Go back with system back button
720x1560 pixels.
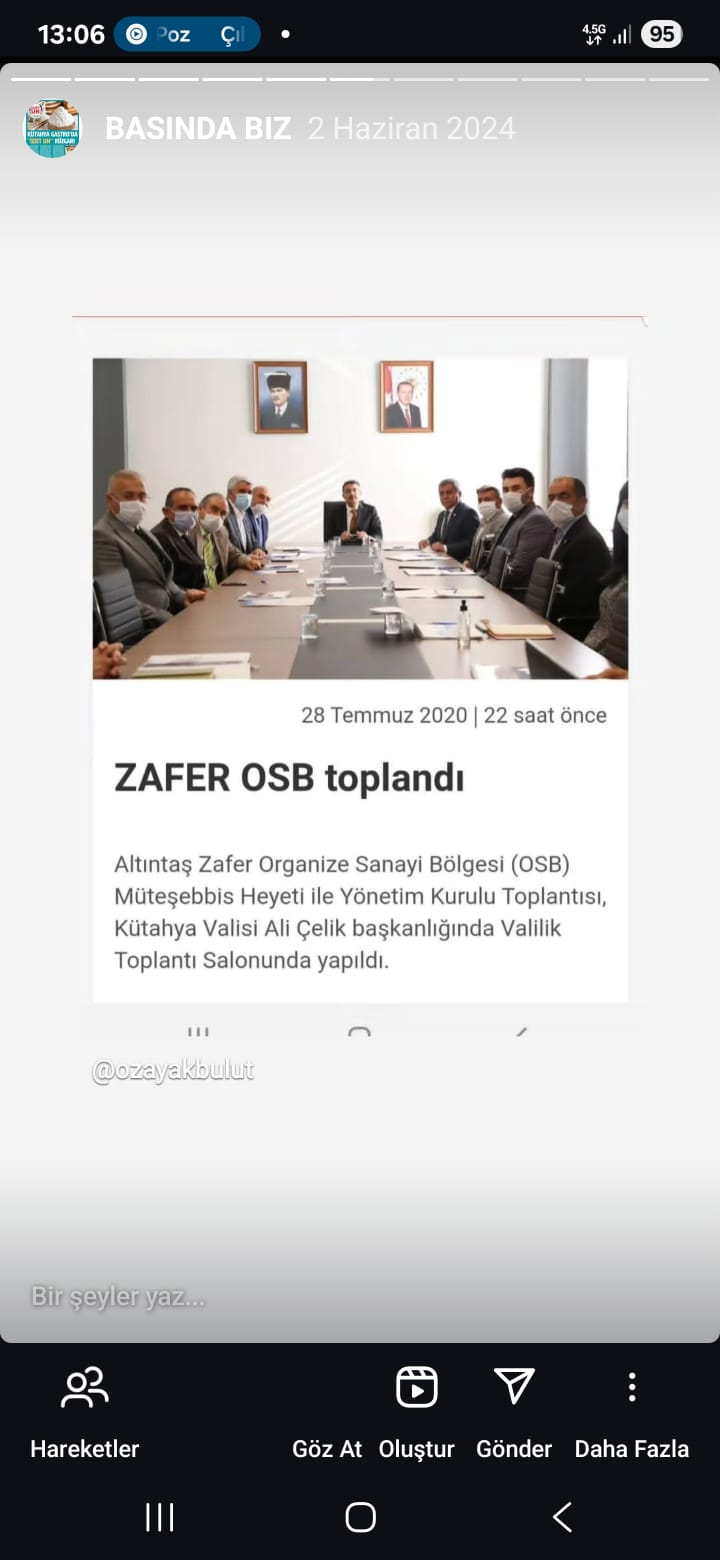(562, 1517)
